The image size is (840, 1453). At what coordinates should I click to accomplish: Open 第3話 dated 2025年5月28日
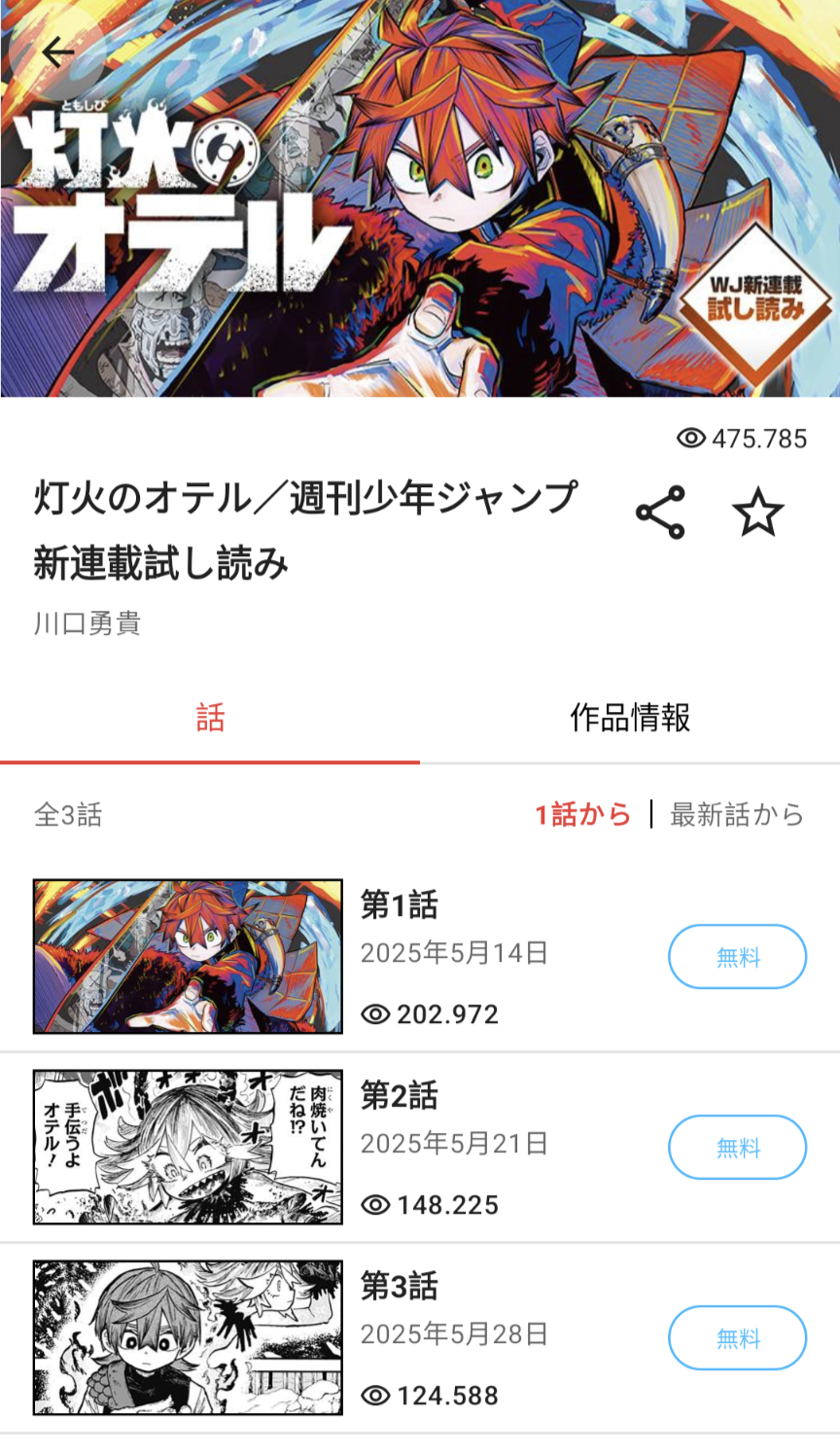pyautogui.click(x=420, y=1338)
